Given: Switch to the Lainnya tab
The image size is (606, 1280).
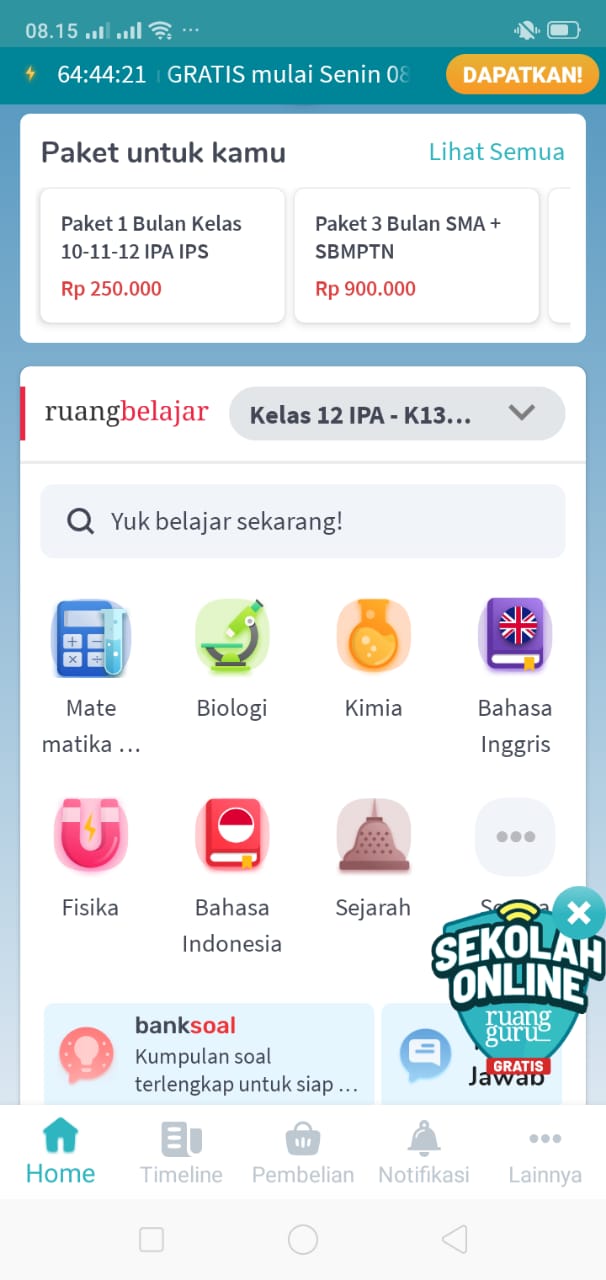Looking at the screenshot, I should point(545,1152).
